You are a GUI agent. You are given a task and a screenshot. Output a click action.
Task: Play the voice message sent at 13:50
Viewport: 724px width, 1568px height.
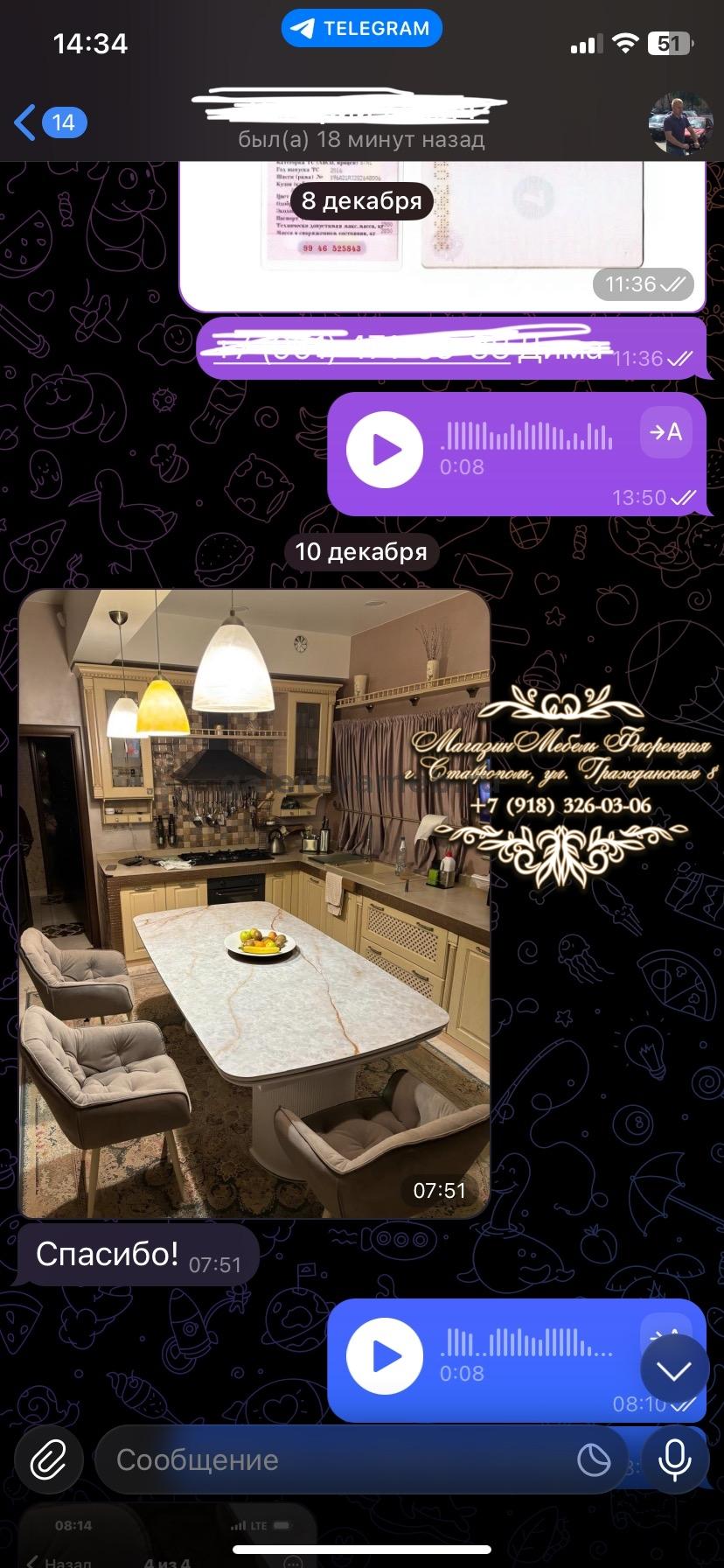point(385,451)
